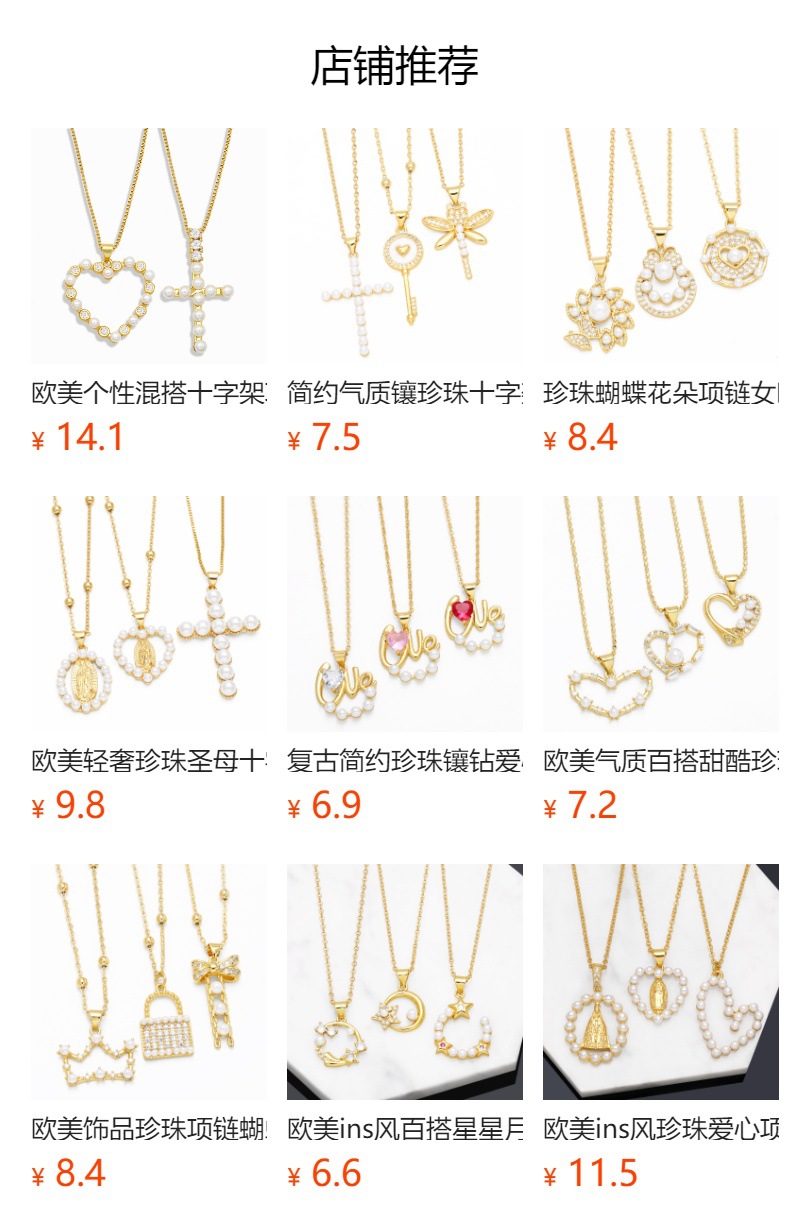Open the 欧美ins风珍珠爱心 necklace at ¥11.5
This screenshot has width=790, height=1232.
pos(660,981)
